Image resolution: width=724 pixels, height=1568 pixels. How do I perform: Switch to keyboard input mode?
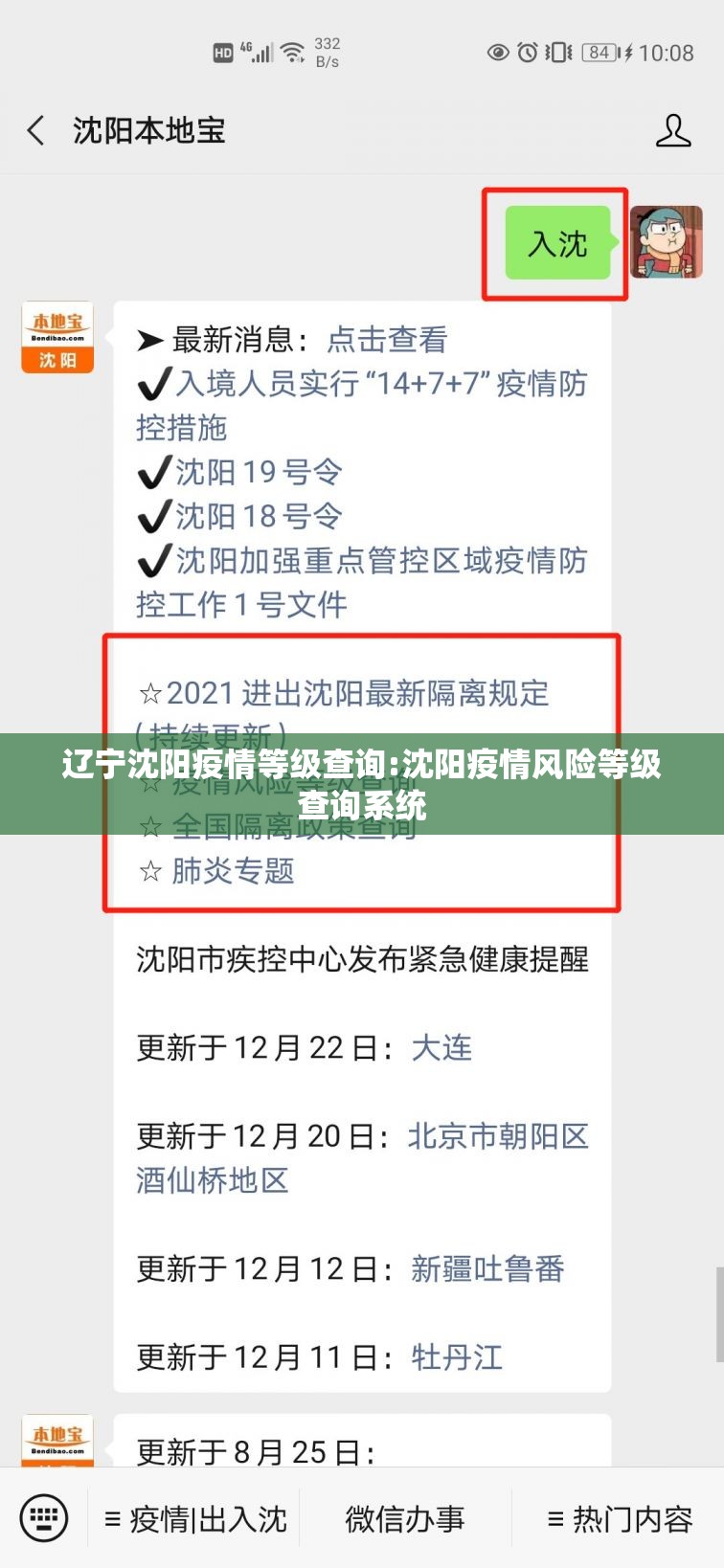pyautogui.click(x=44, y=1518)
